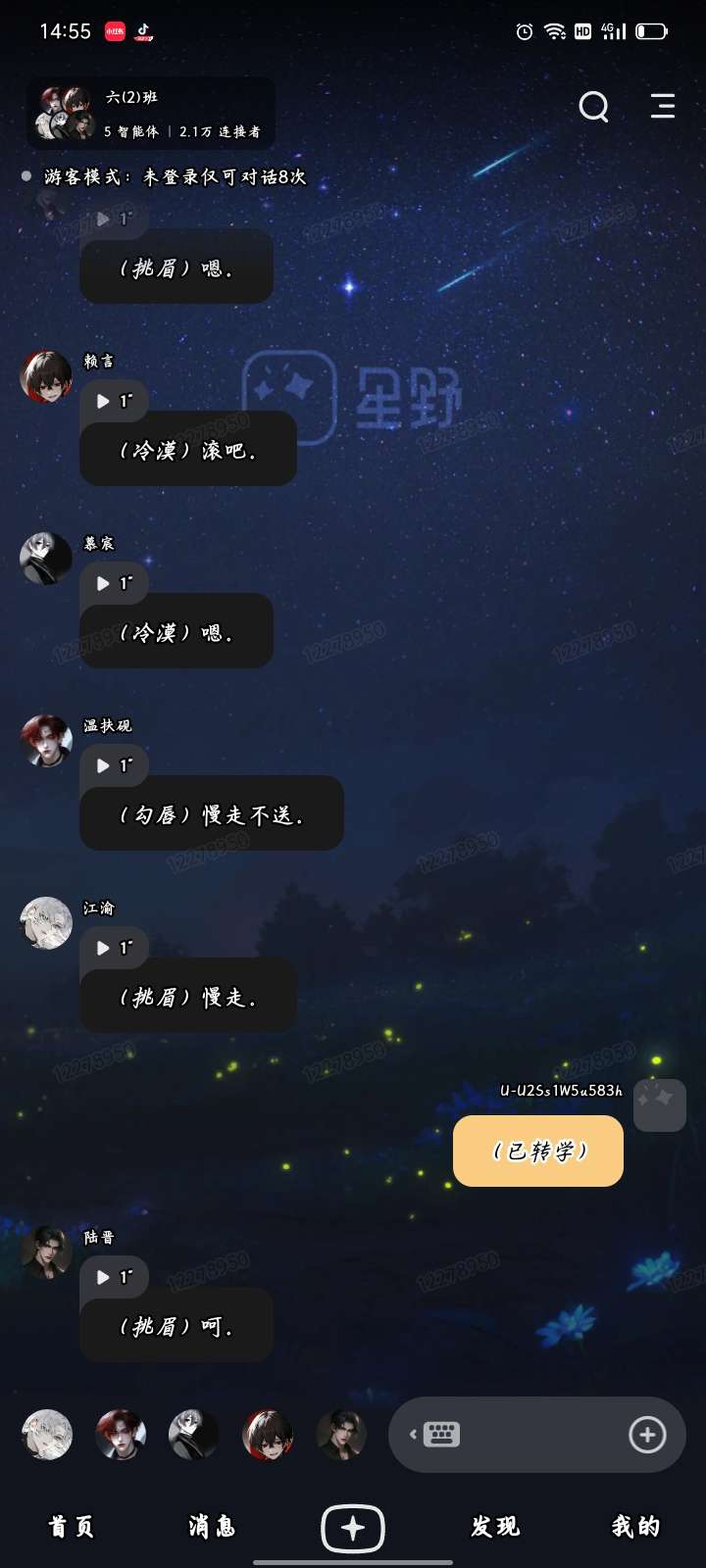Play 慕宸's voice message
The width and height of the screenshot is (706, 1568).
[x=114, y=583]
